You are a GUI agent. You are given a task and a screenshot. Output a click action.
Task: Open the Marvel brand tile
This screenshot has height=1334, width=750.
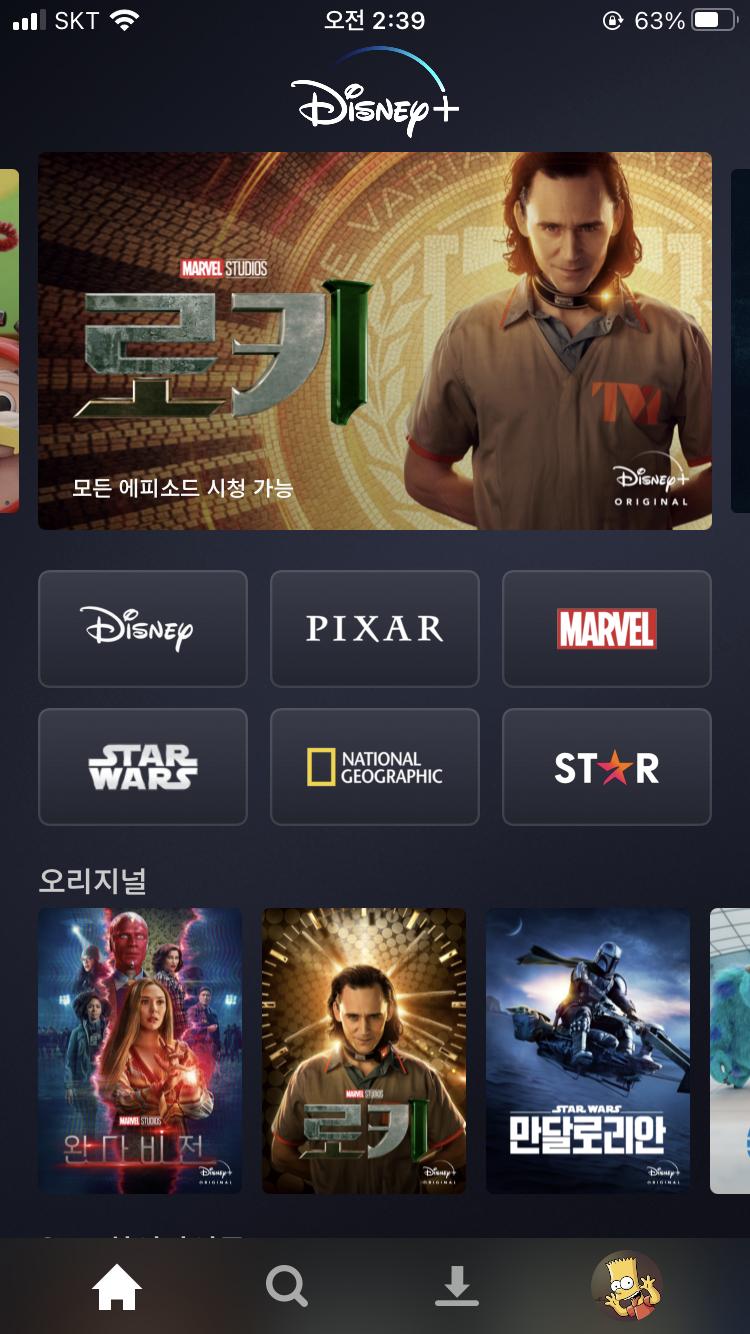606,628
